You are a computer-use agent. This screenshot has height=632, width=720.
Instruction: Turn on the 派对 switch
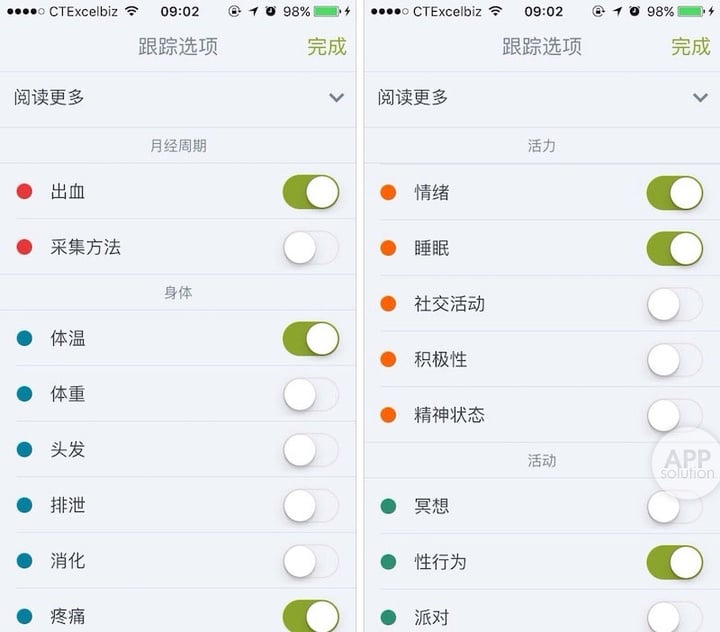click(x=675, y=616)
